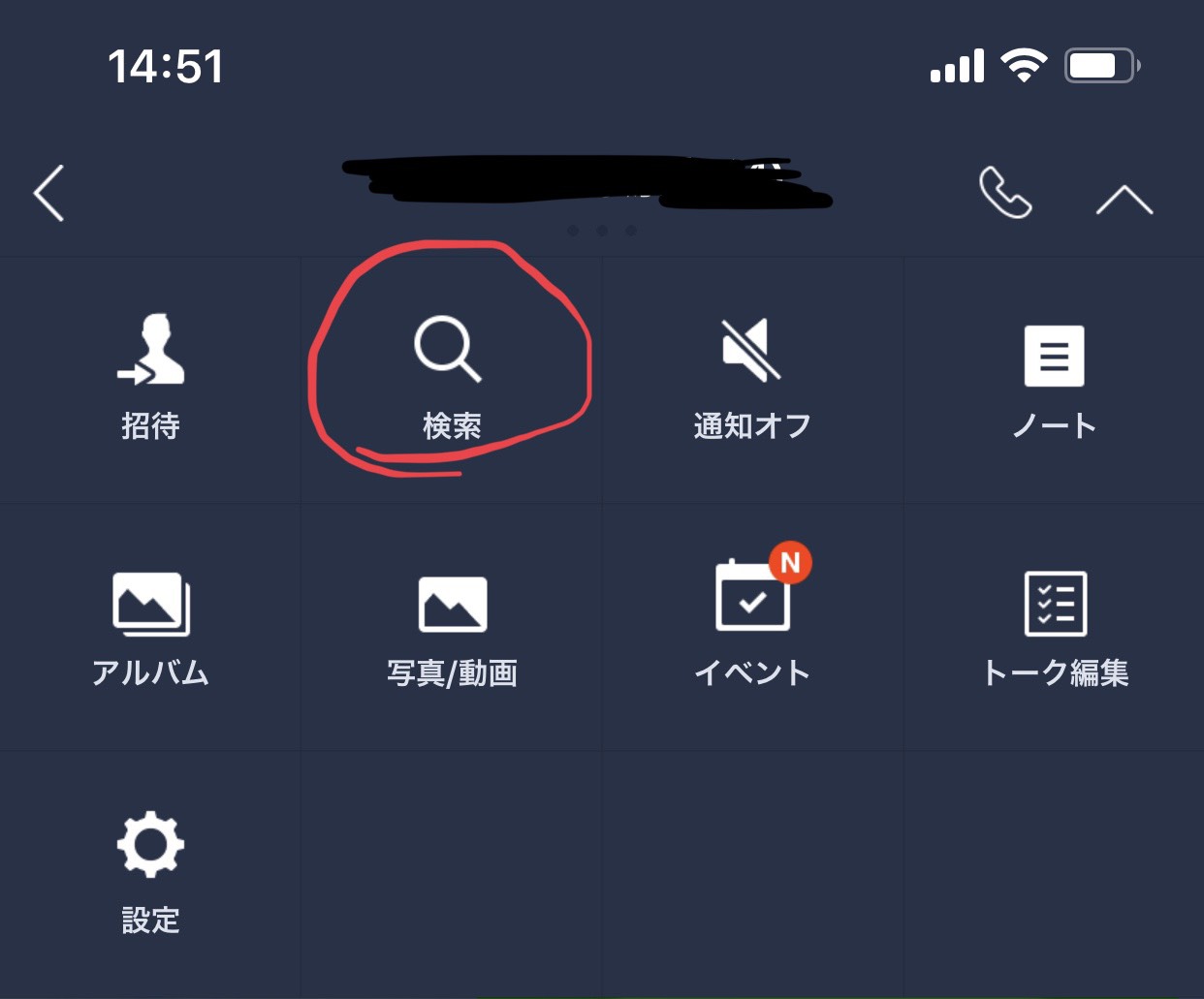Image resolution: width=1204 pixels, height=999 pixels.
Task: Open the 設定 chat settings
Action: click(150, 872)
